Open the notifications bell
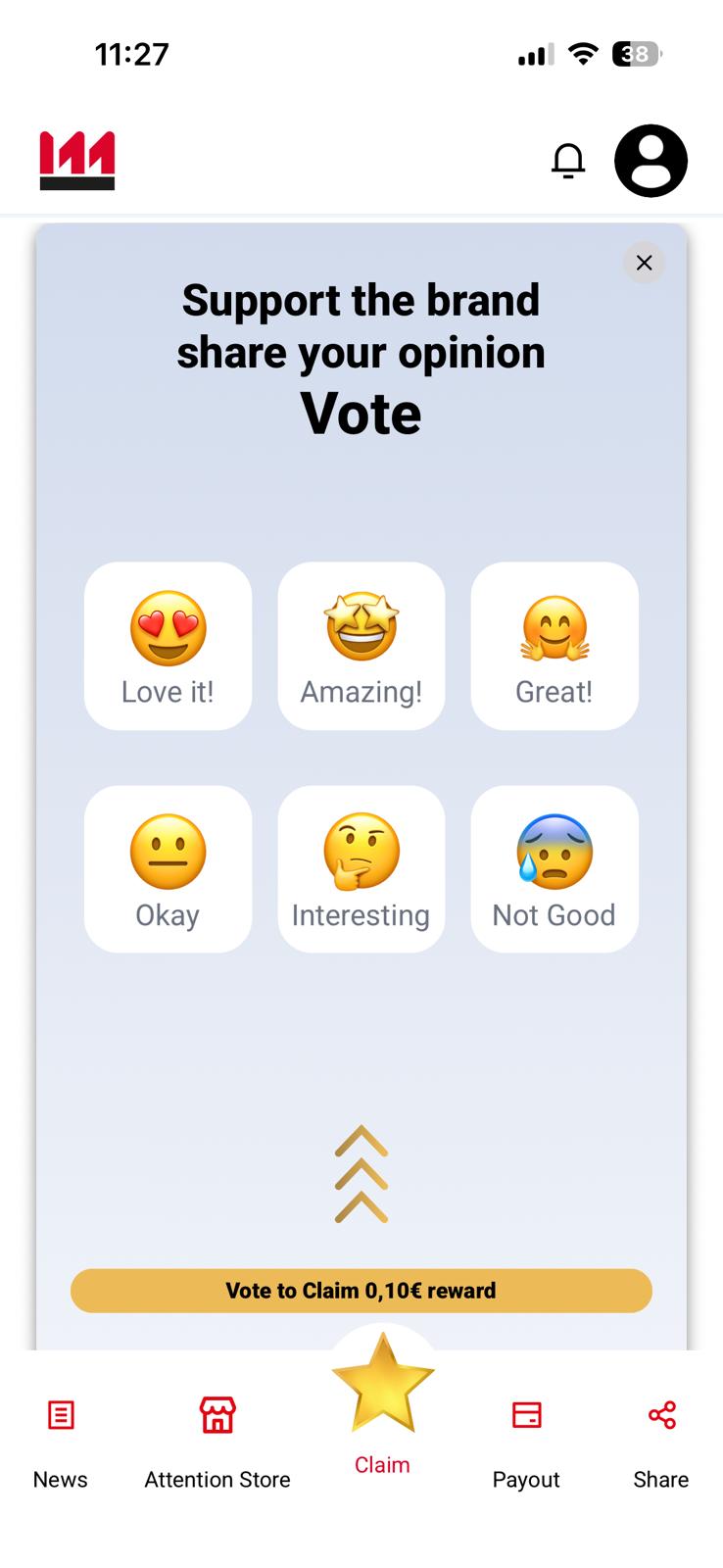Viewport: 723px width, 1568px height. click(x=568, y=161)
